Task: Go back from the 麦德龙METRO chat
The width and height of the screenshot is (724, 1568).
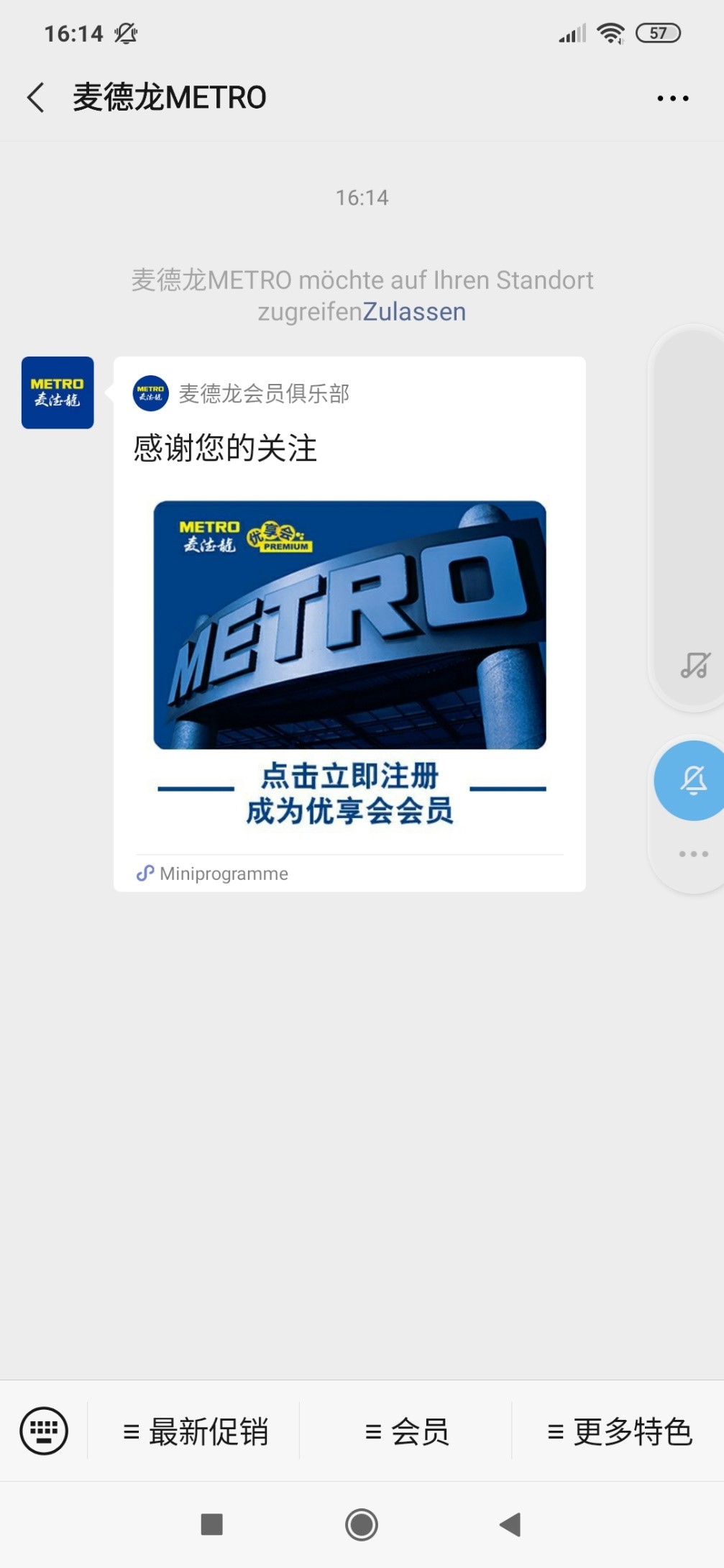Action: coord(36,98)
